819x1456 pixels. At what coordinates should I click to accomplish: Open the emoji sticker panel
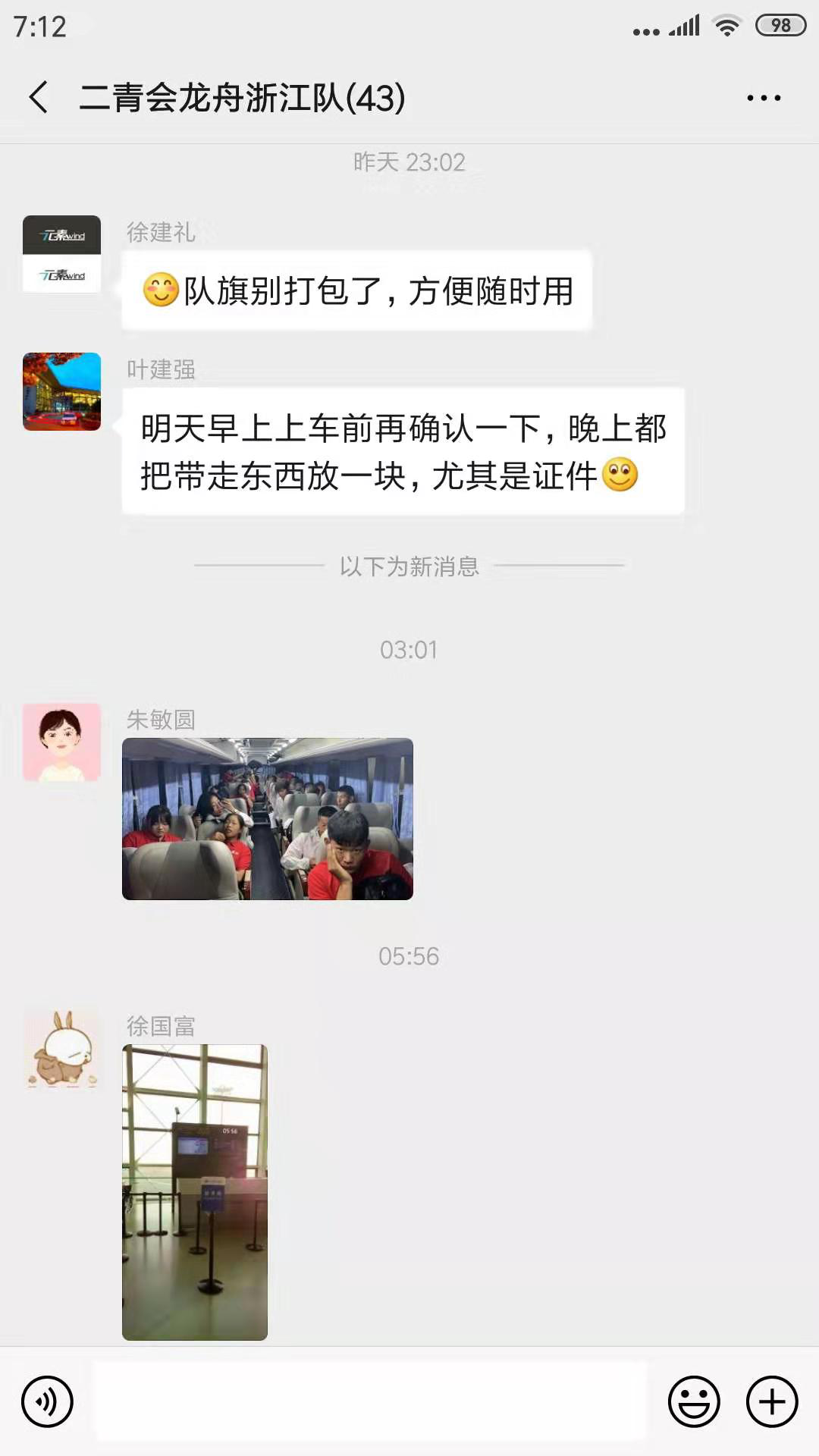pyautogui.click(x=693, y=1401)
